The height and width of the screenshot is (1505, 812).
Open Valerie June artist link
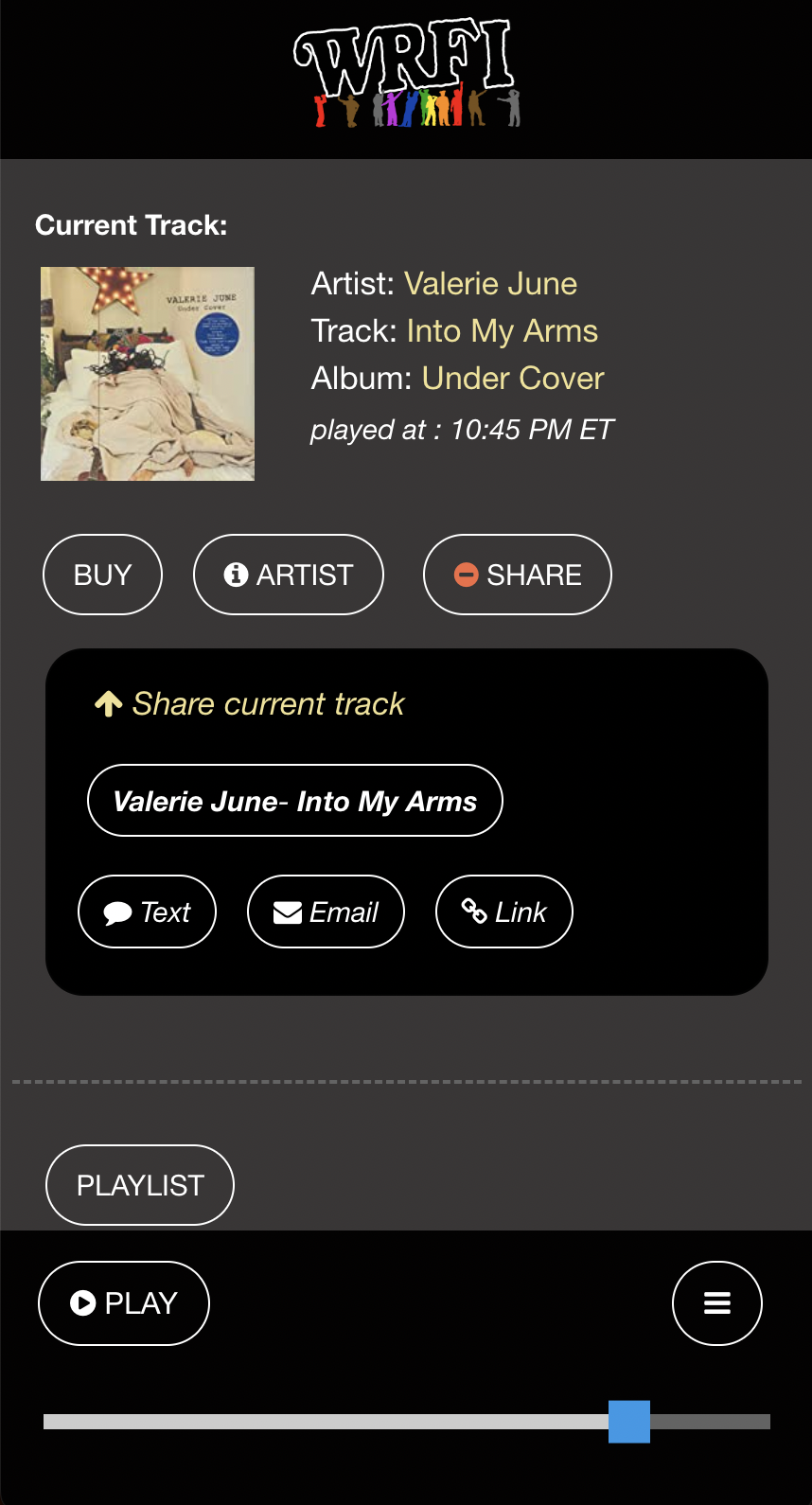[x=490, y=284]
